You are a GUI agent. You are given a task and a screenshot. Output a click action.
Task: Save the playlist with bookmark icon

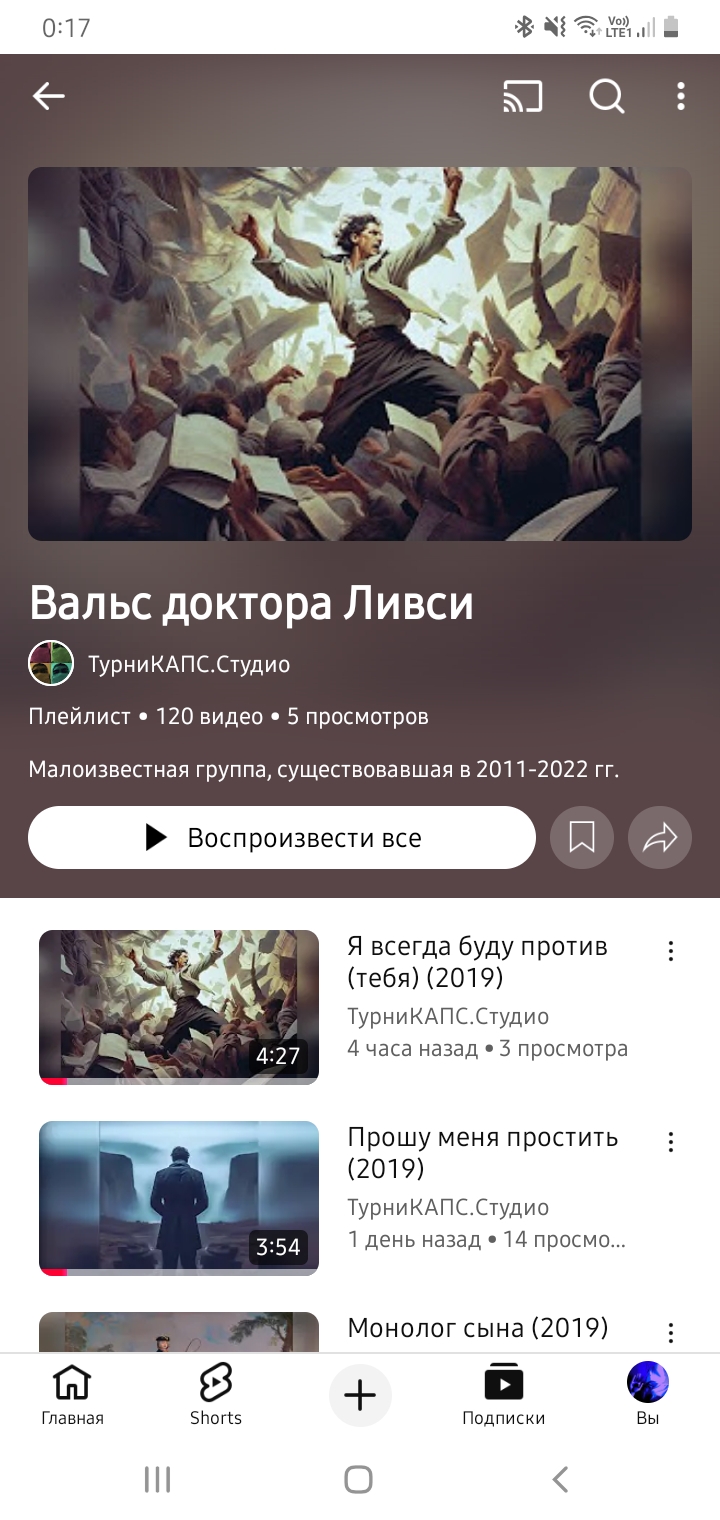[x=582, y=838]
